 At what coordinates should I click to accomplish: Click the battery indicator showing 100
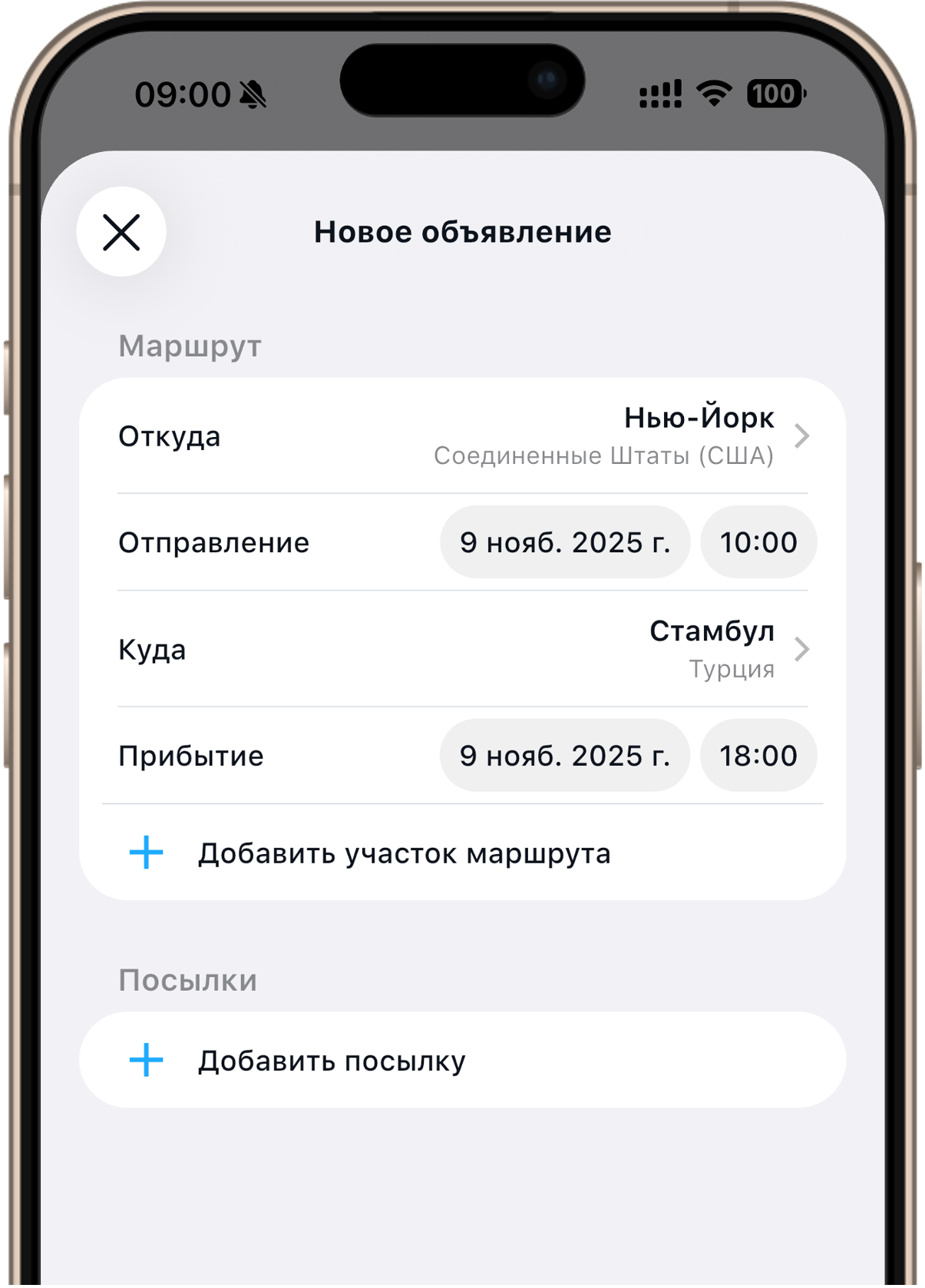775,94
